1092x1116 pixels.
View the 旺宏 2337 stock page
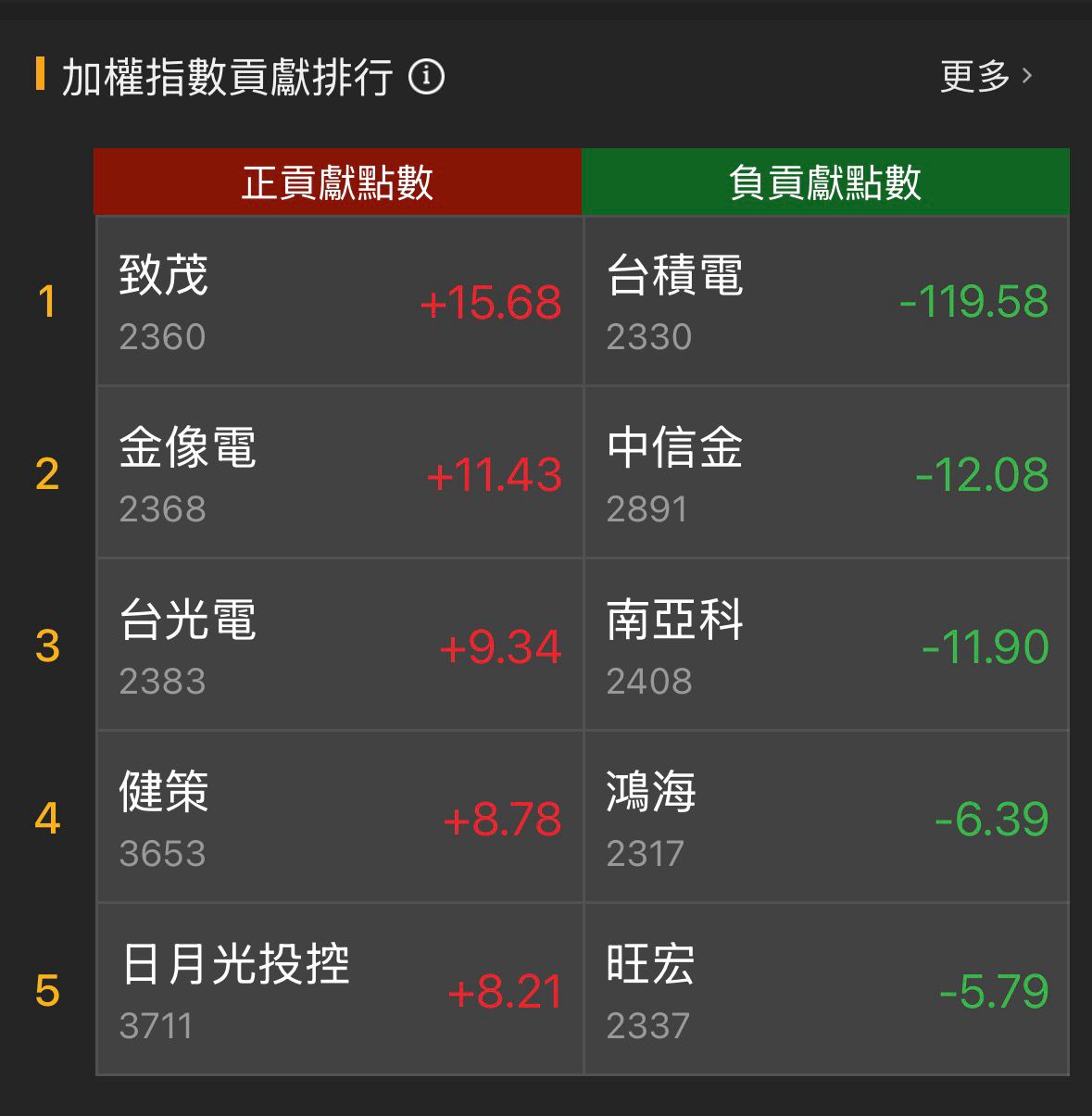pos(826,989)
